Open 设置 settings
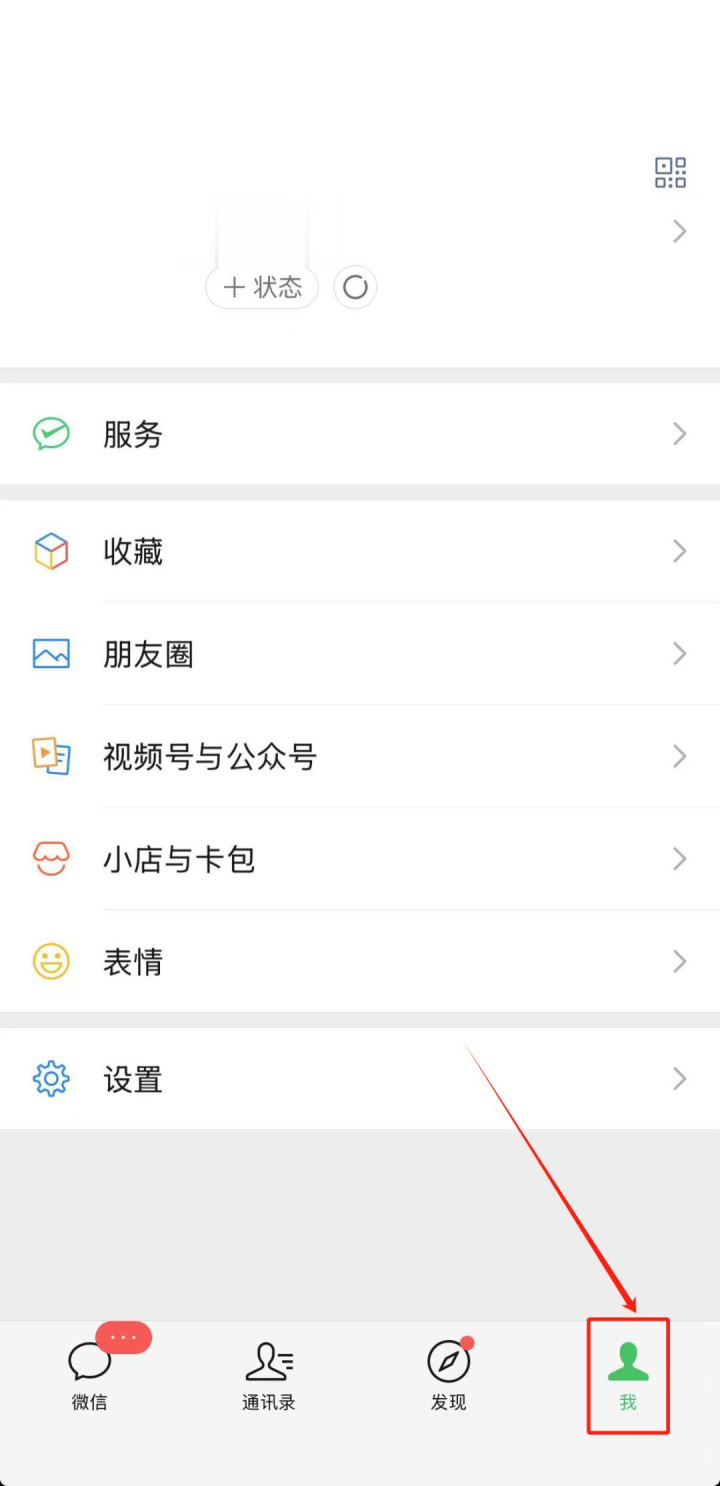This screenshot has width=720, height=1486. point(360,1080)
